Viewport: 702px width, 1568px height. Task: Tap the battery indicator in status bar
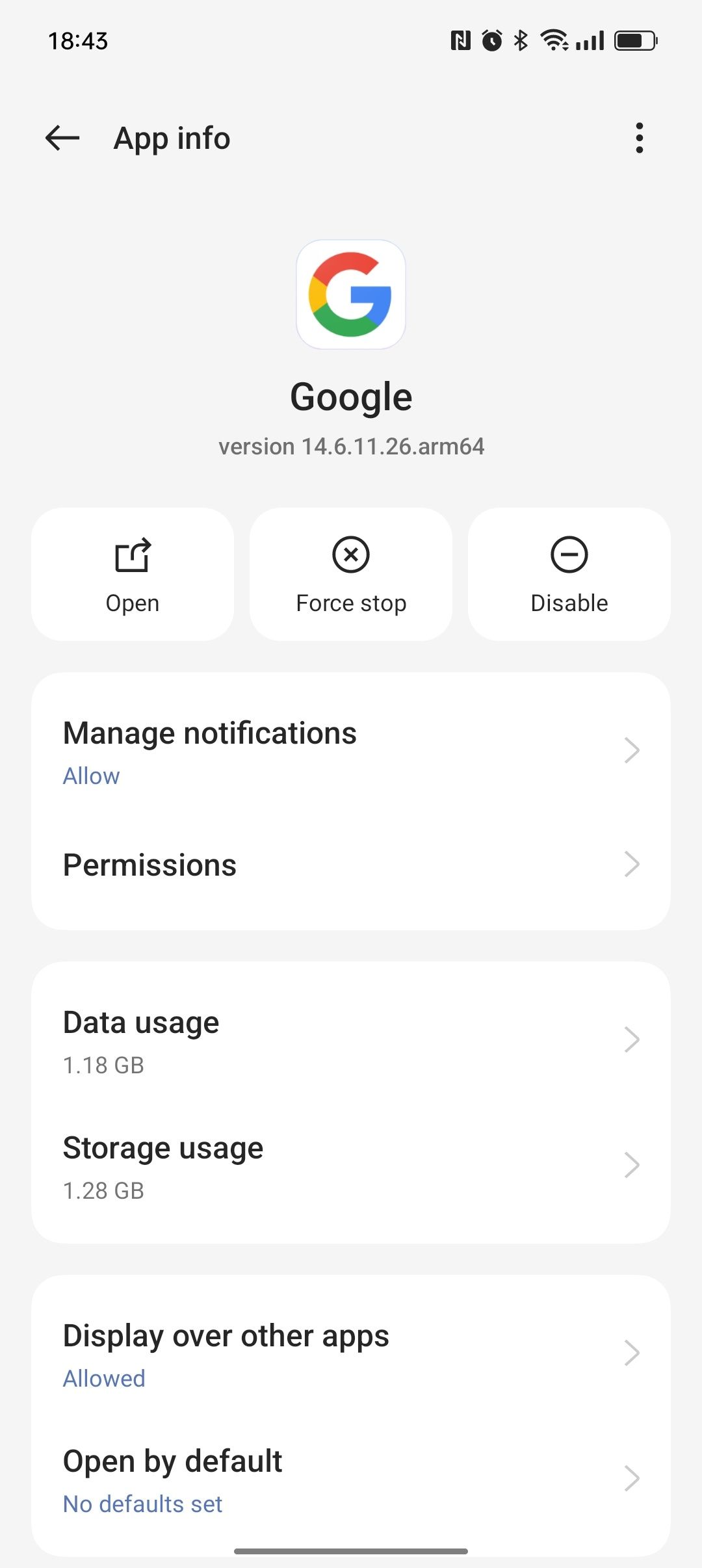(632, 40)
